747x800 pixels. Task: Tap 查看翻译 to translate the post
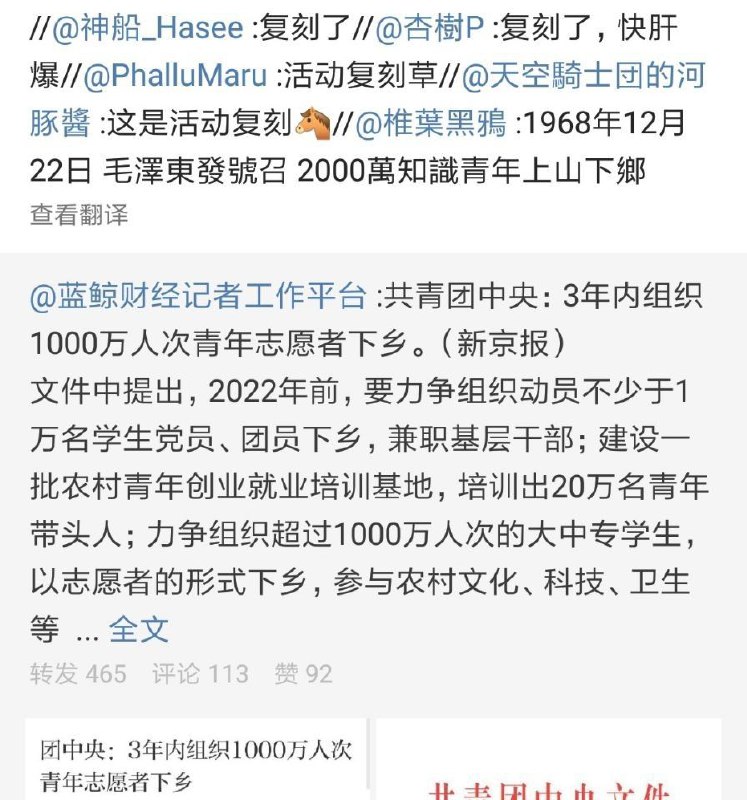pos(79,214)
